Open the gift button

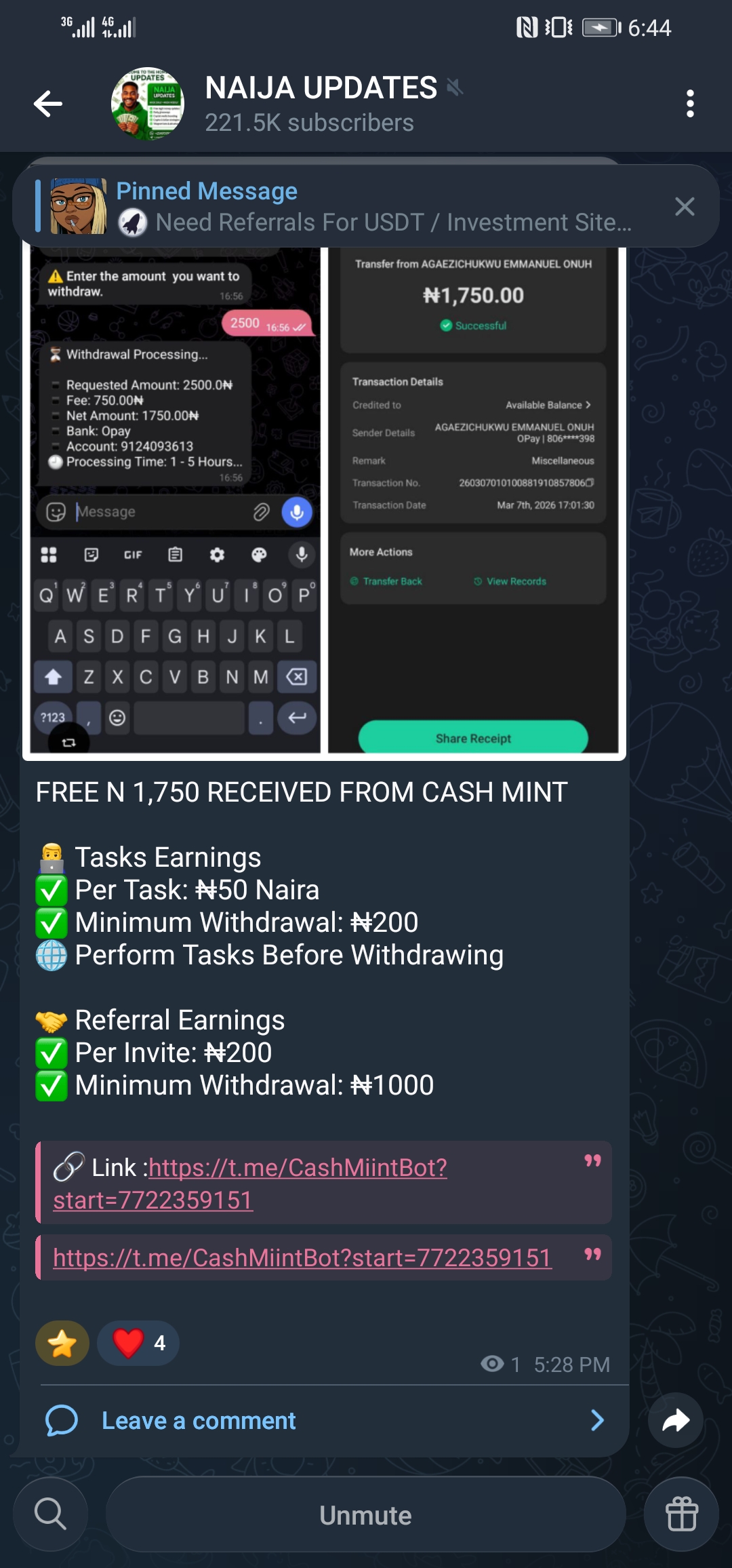click(x=681, y=1514)
